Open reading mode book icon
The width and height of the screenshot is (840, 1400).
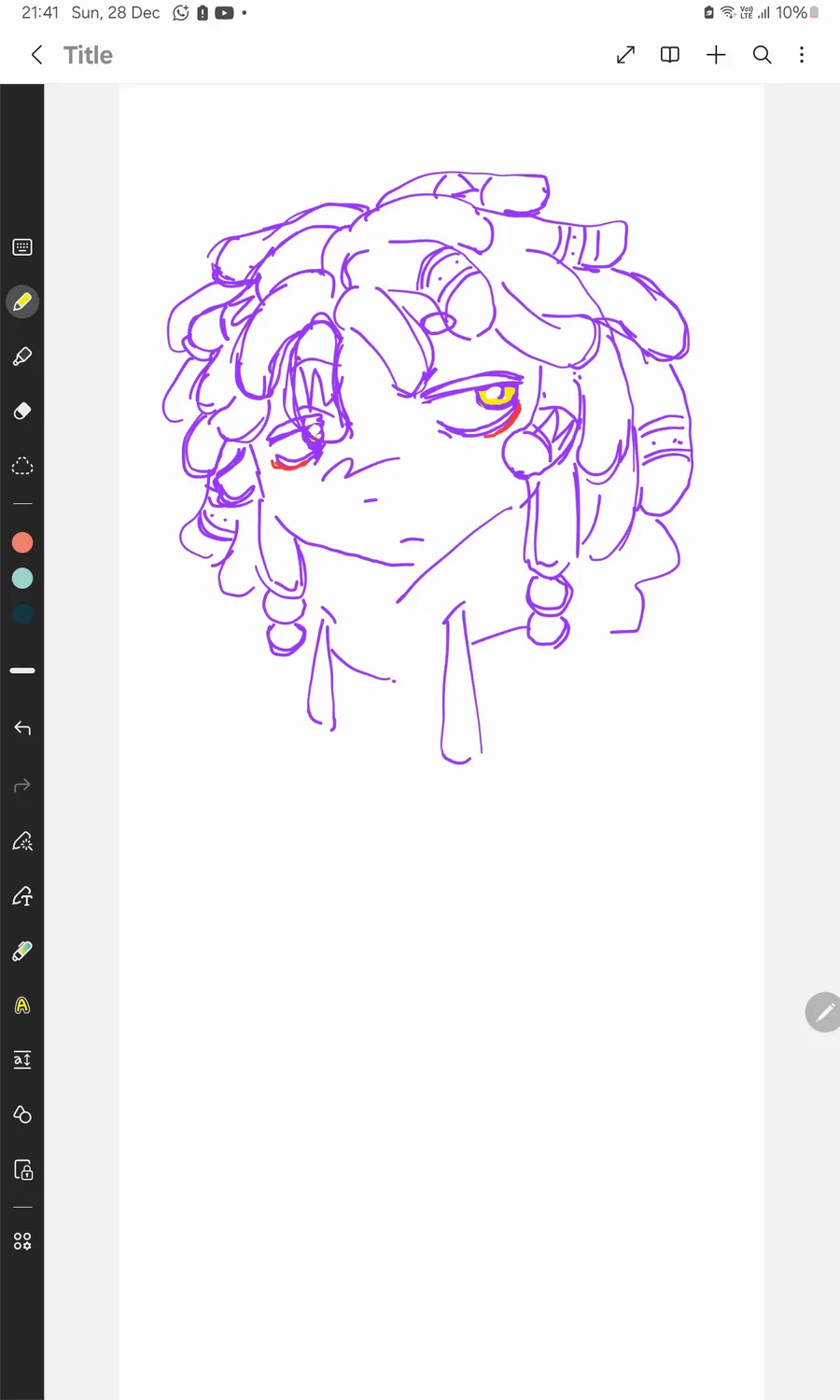[x=670, y=55]
